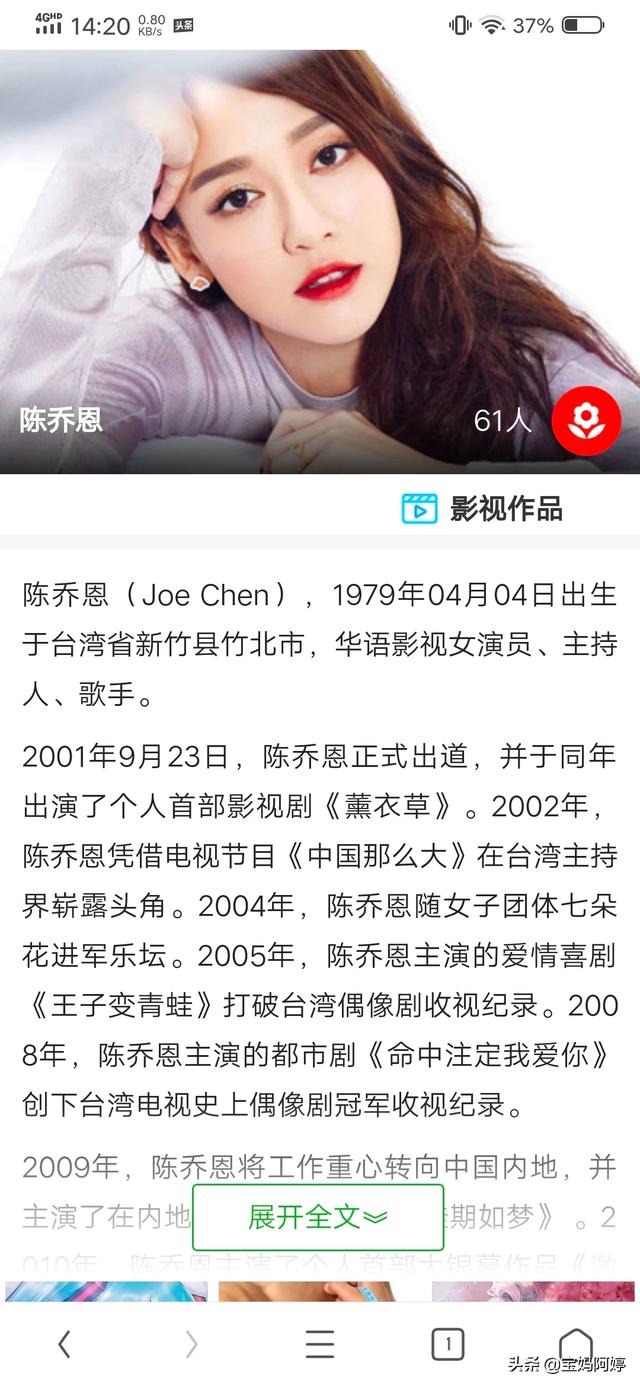Go forward with the browser arrow
Screen dimensions: 640x1387
(191, 1344)
